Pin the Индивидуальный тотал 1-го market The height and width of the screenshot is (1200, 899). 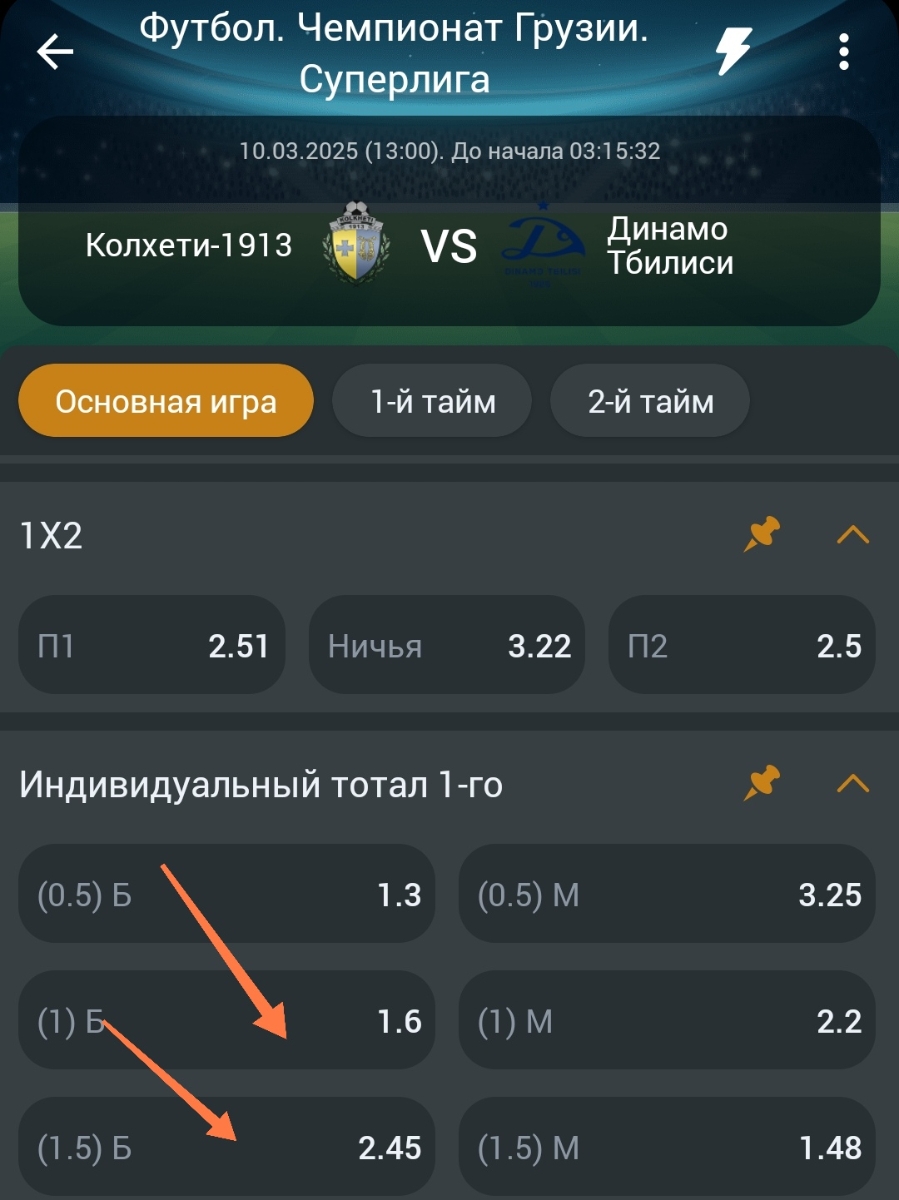click(x=762, y=785)
